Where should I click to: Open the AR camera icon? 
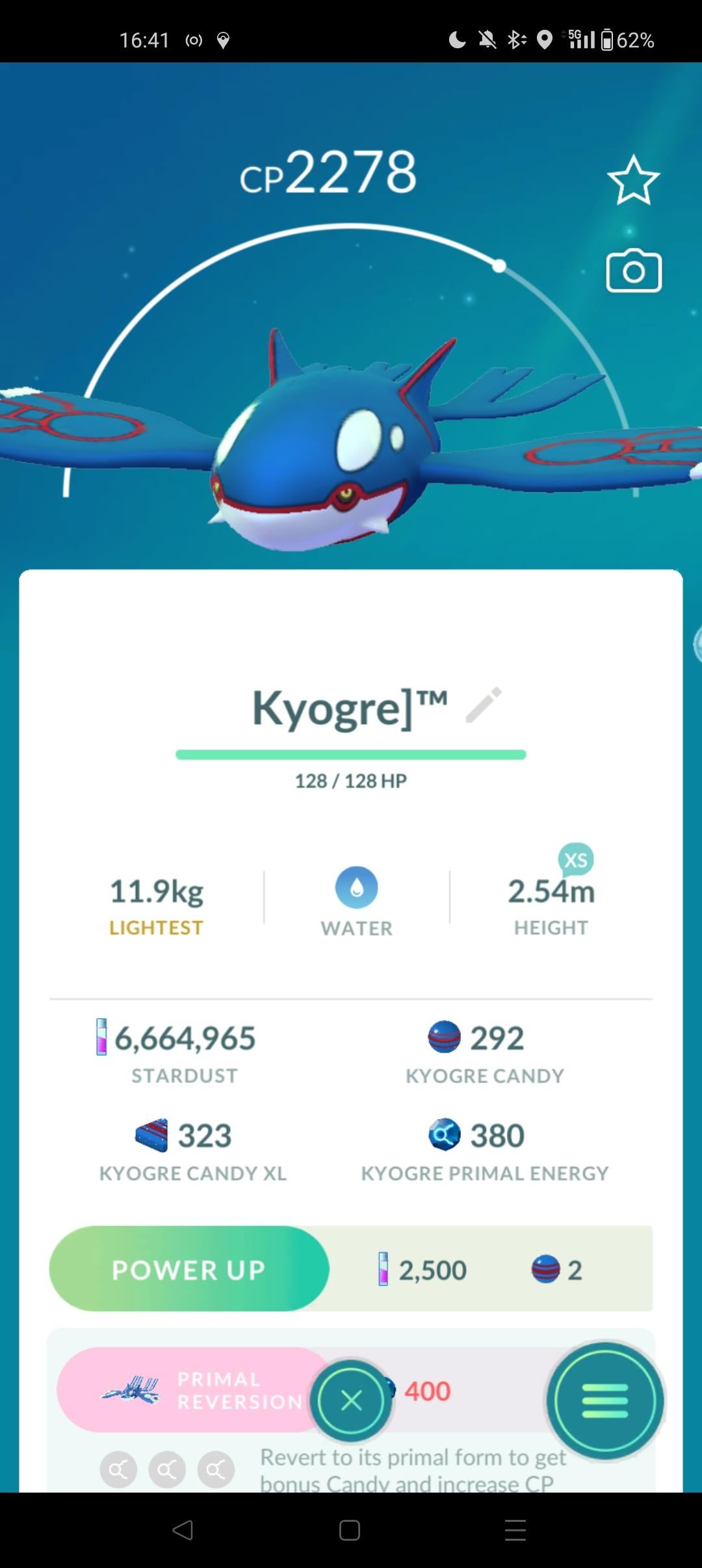(634, 270)
